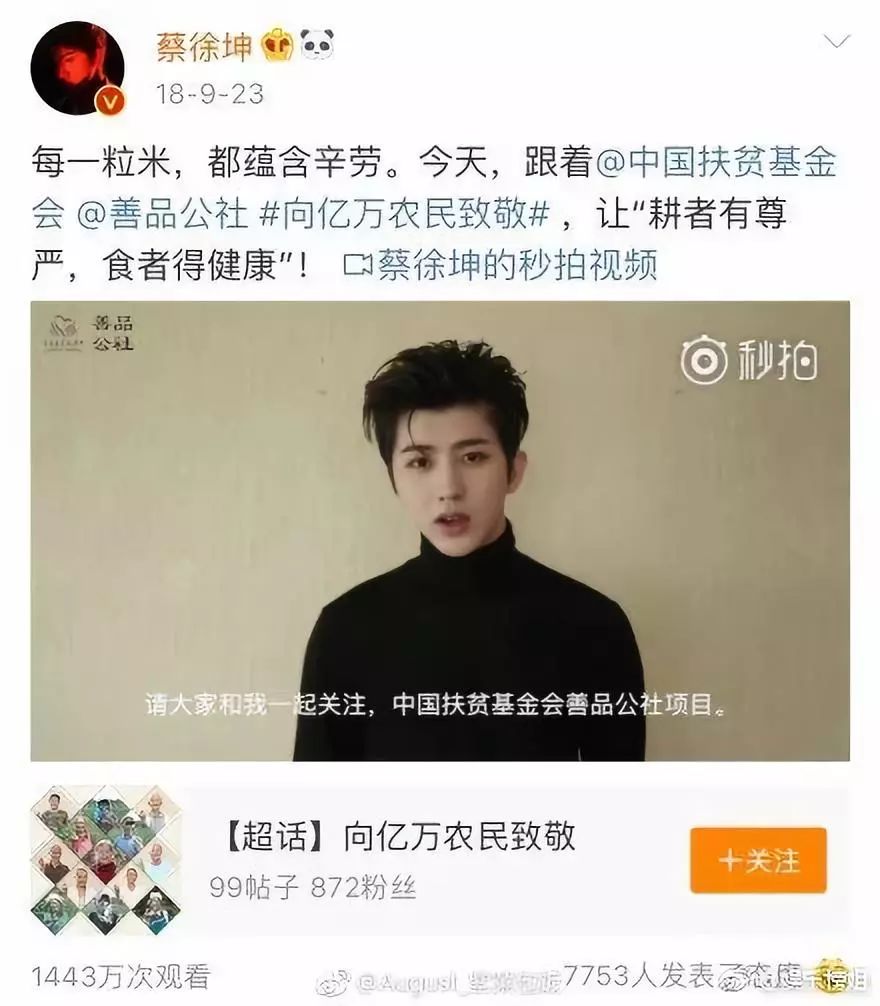Open 蔡徐坤's profile avatar
This screenshot has height=1006, width=880.
(77, 68)
